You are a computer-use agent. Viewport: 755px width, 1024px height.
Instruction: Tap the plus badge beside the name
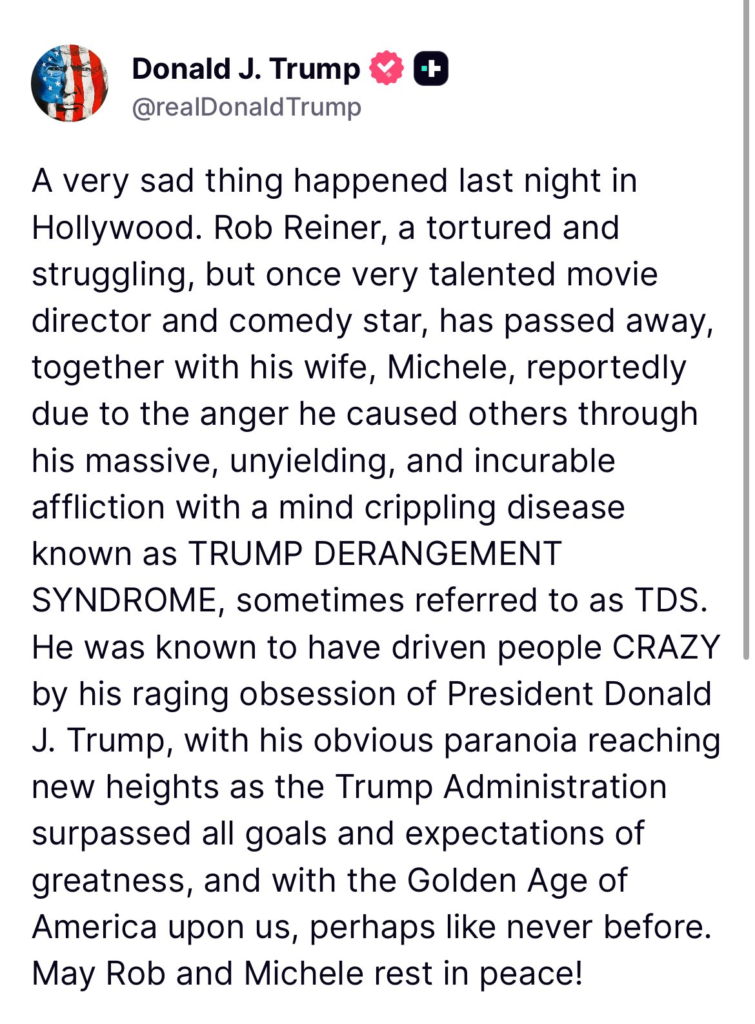[431, 69]
